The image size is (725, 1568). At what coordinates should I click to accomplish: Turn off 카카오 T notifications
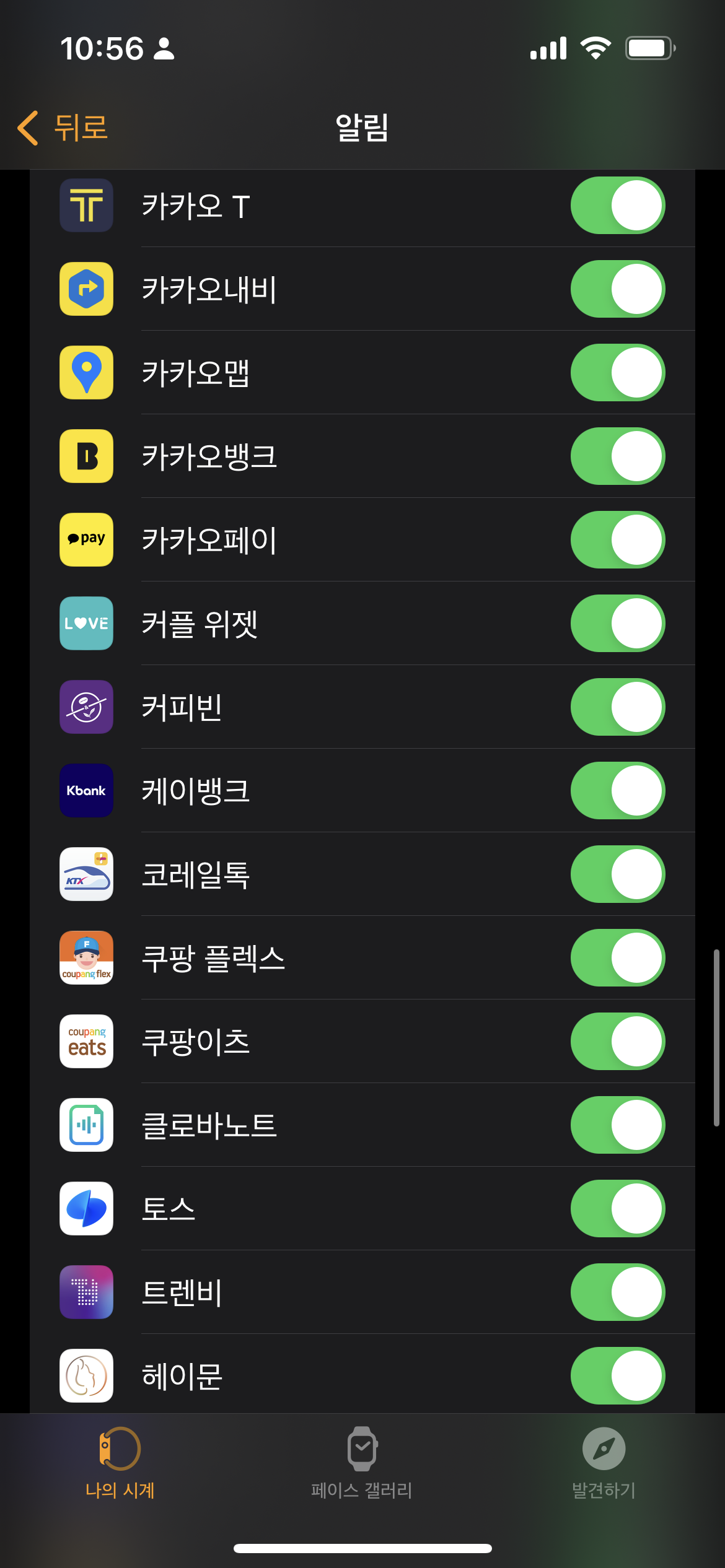[x=617, y=206]
